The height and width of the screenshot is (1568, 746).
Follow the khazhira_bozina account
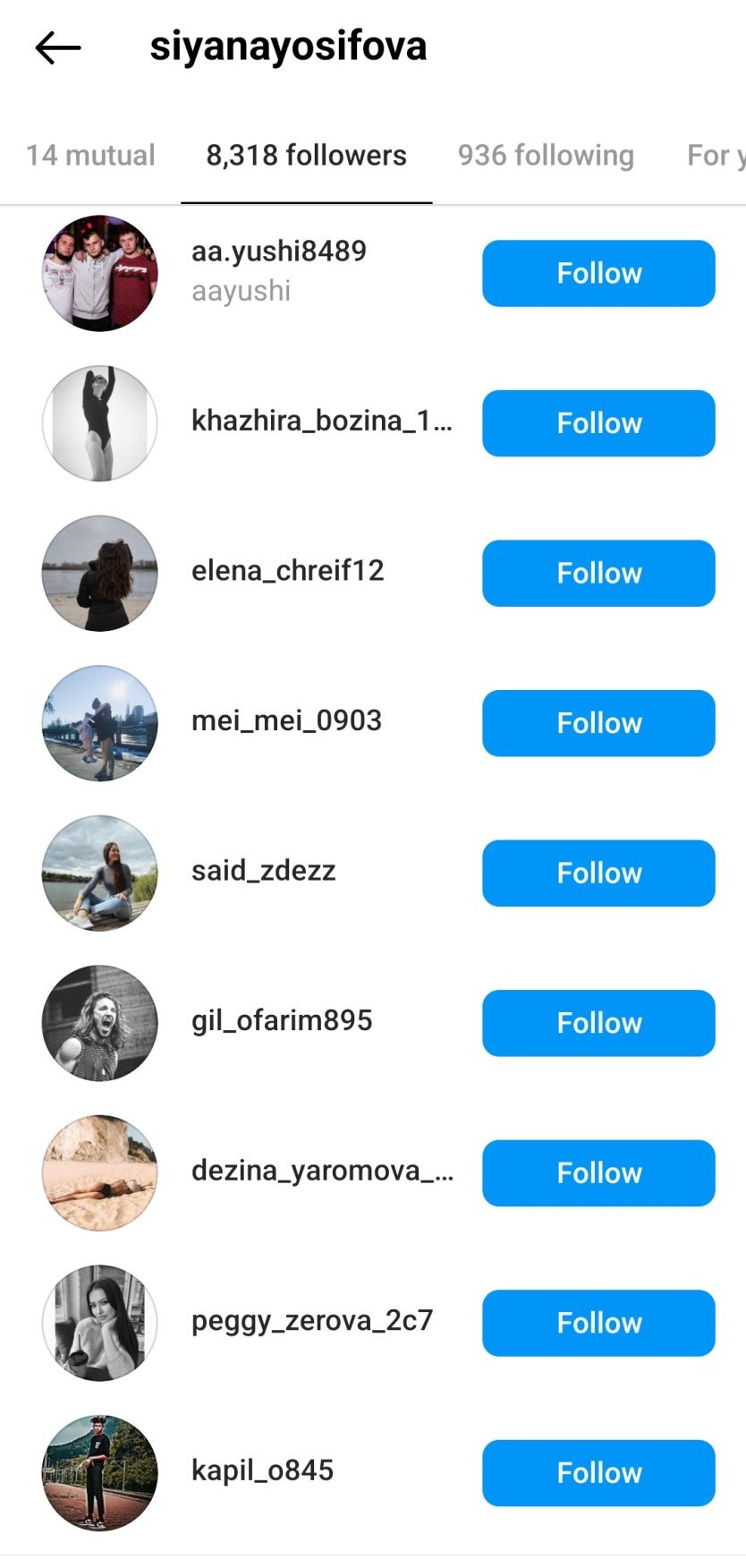tap(598, 423)
